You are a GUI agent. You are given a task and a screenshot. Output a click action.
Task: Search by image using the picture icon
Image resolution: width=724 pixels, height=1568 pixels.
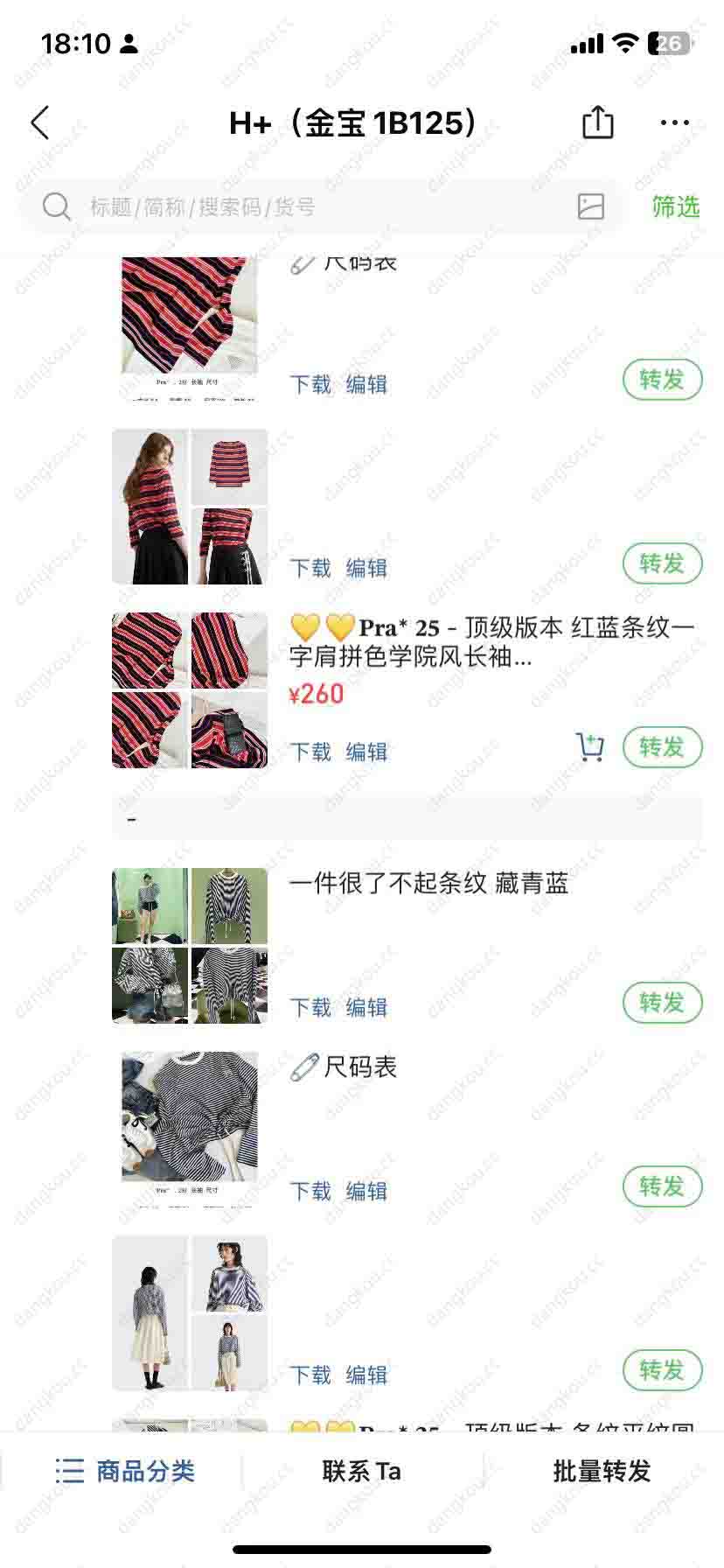[x=591, y=206]
